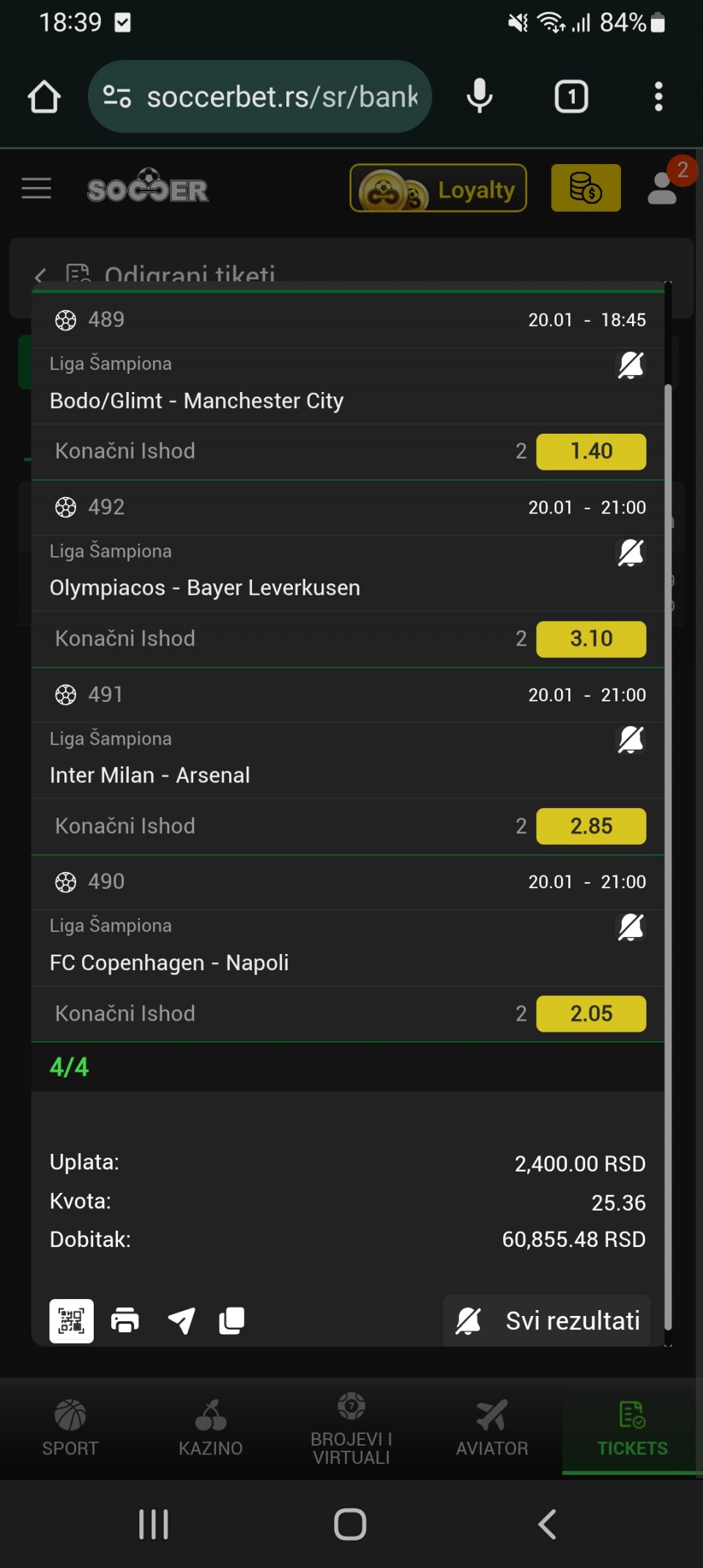Go to the Kazino tab
Viewport: 703px width, 1568px height.
[211, 1427]
